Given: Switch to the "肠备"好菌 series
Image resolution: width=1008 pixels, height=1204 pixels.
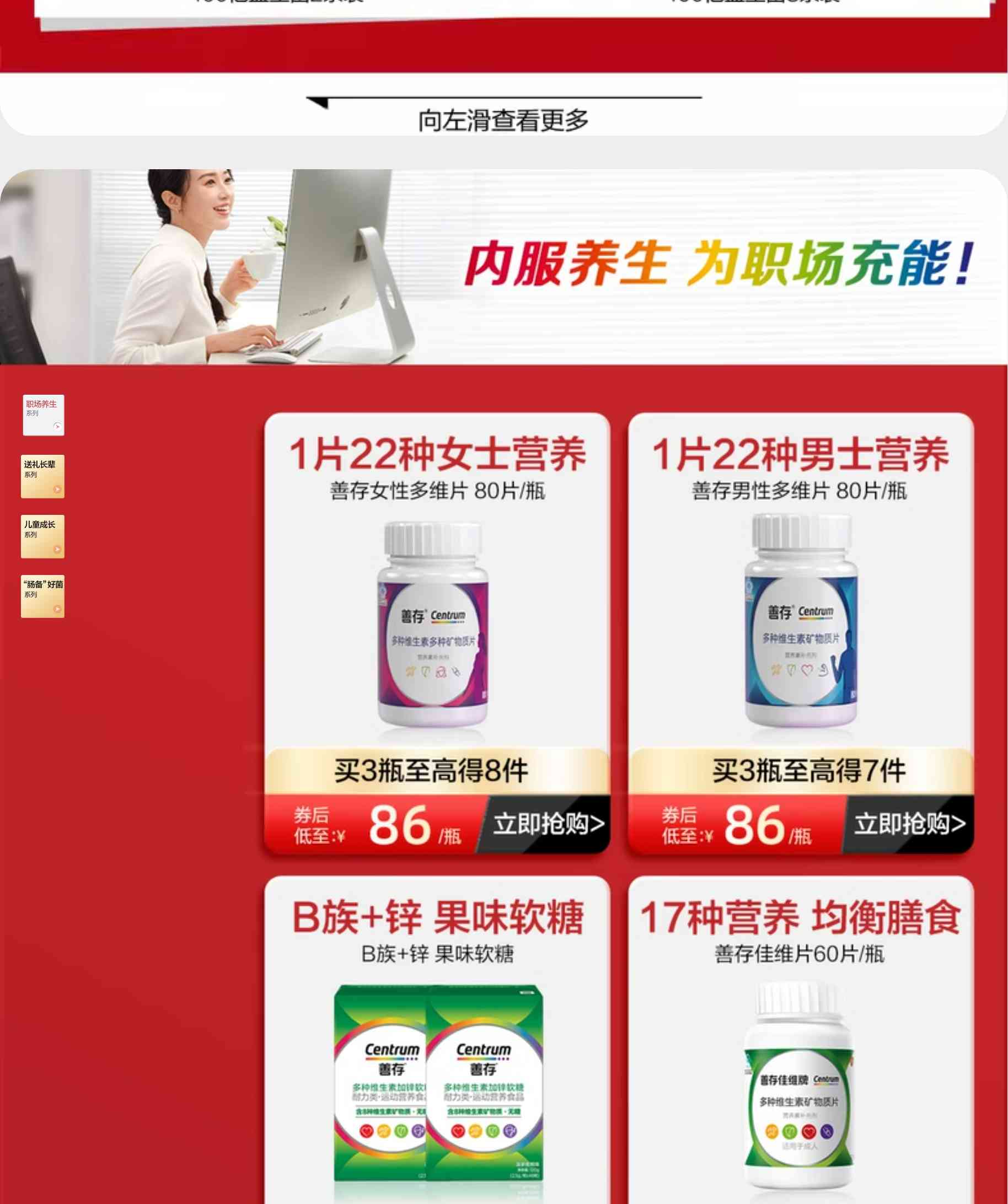Looking at the screenshot, I should click(x=42, y=596).
